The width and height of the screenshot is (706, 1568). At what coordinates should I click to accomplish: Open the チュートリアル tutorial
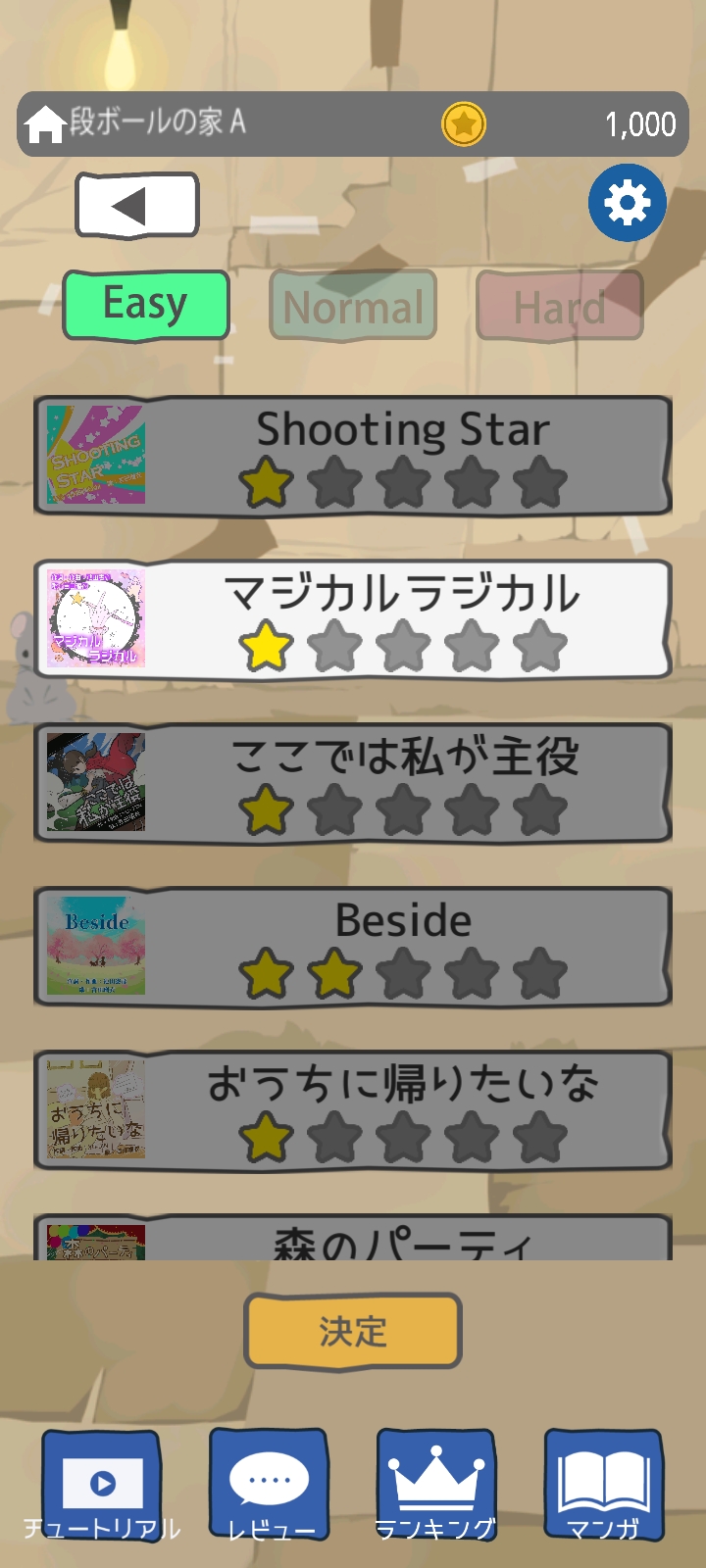click(102, 1486)
